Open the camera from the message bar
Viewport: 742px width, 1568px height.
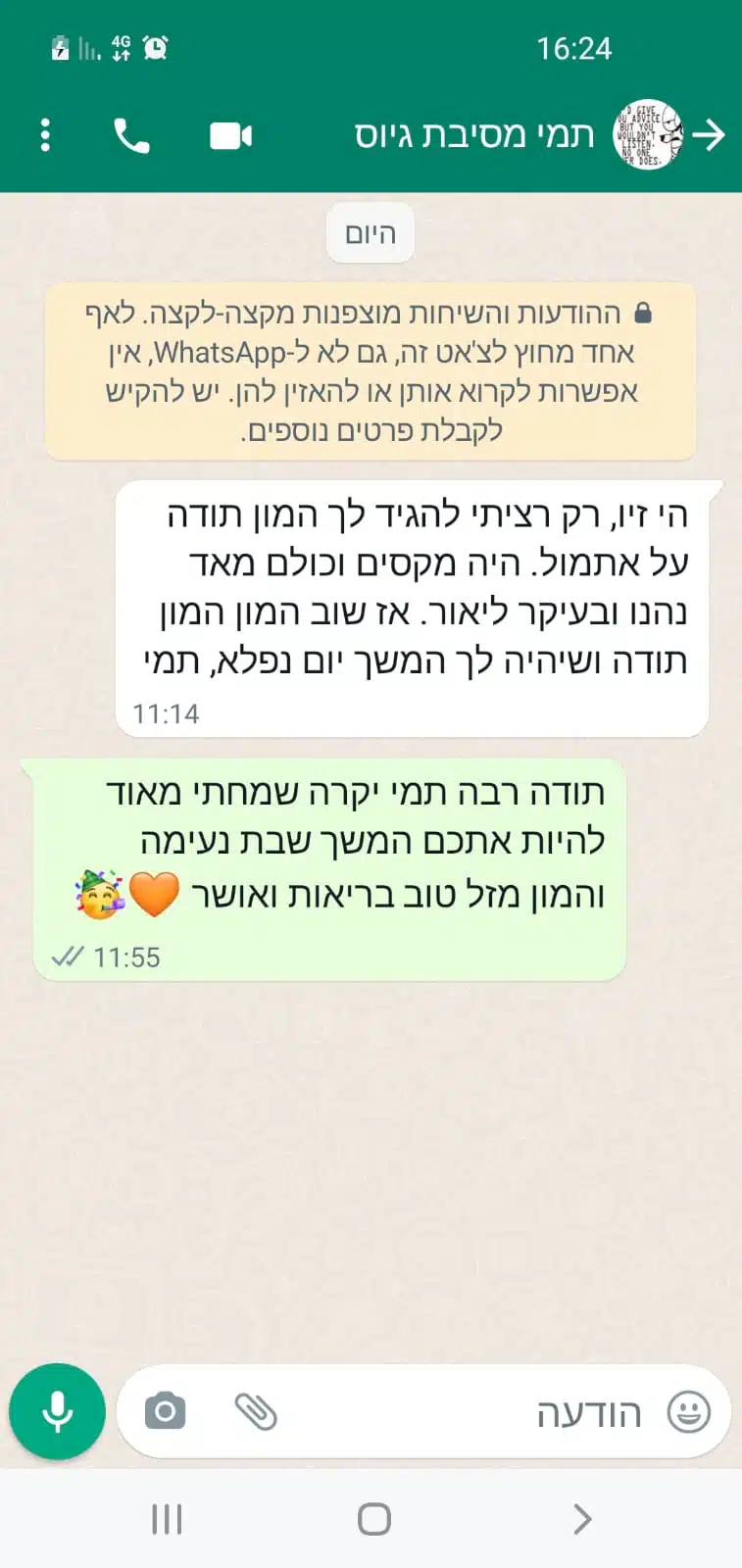[x=165, y=1411]
